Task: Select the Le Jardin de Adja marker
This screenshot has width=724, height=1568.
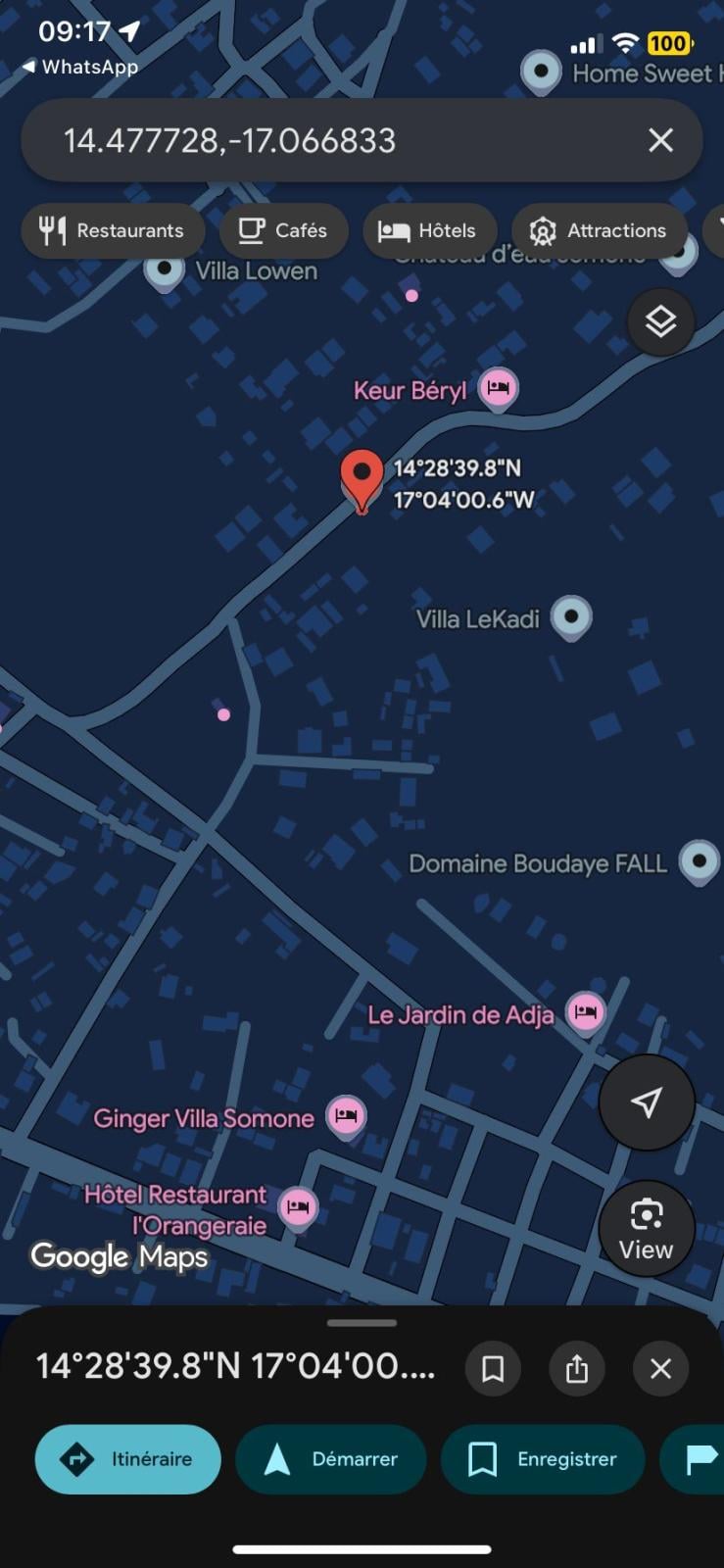Action: 585,1014
